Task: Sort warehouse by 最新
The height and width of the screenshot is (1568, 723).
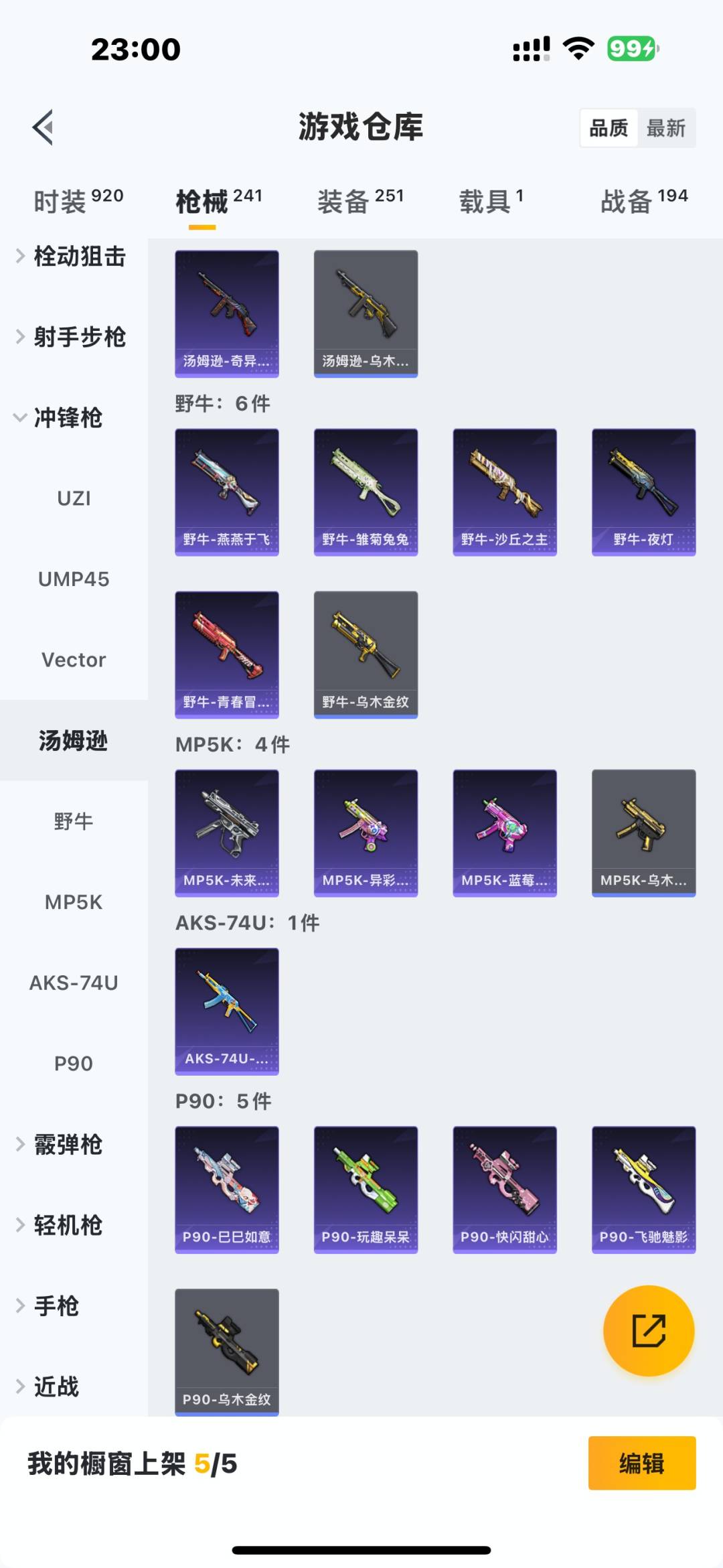Action: click(665, 128)
